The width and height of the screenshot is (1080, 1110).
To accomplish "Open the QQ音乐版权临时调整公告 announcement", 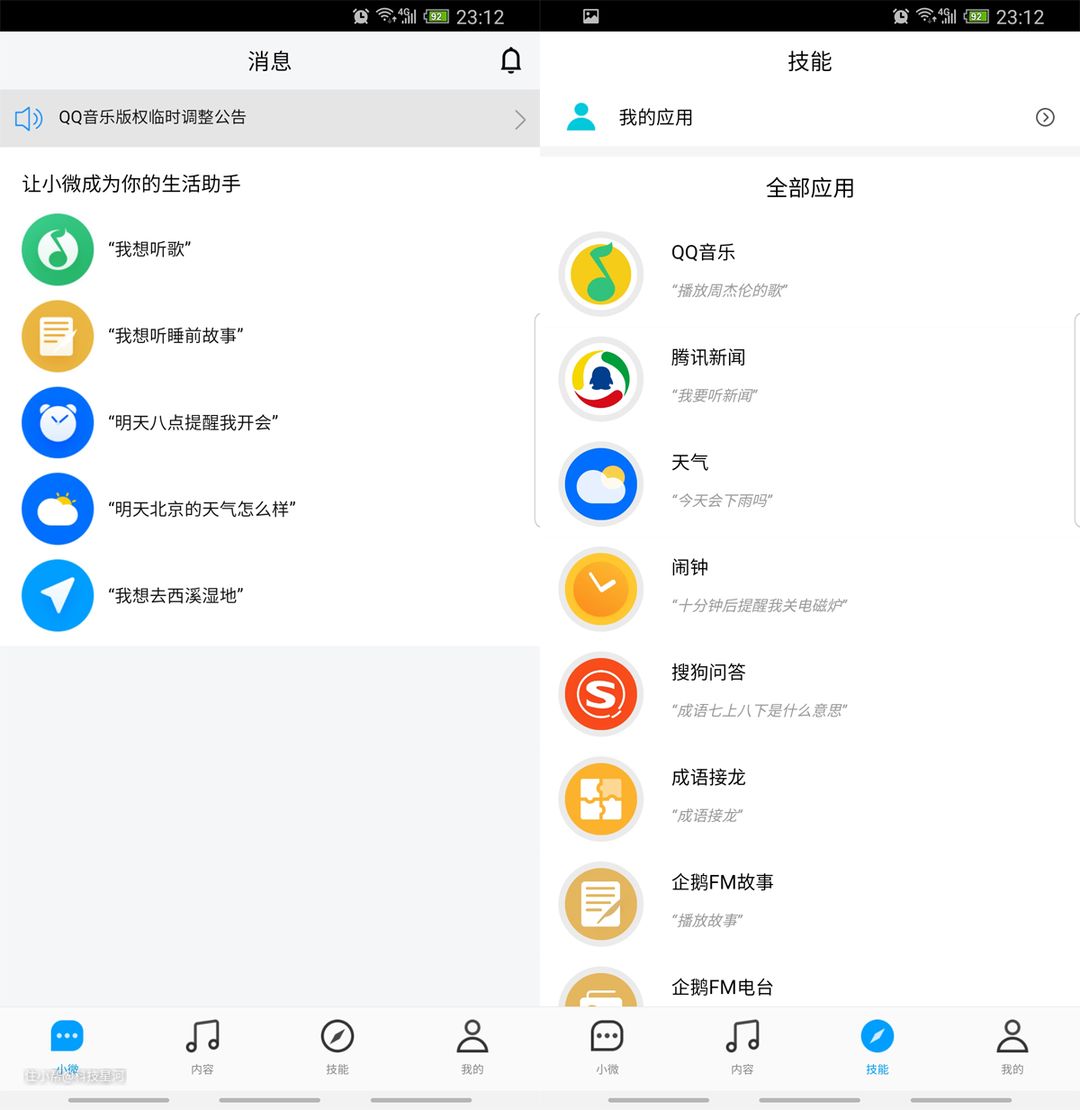I will pos(268,118).
